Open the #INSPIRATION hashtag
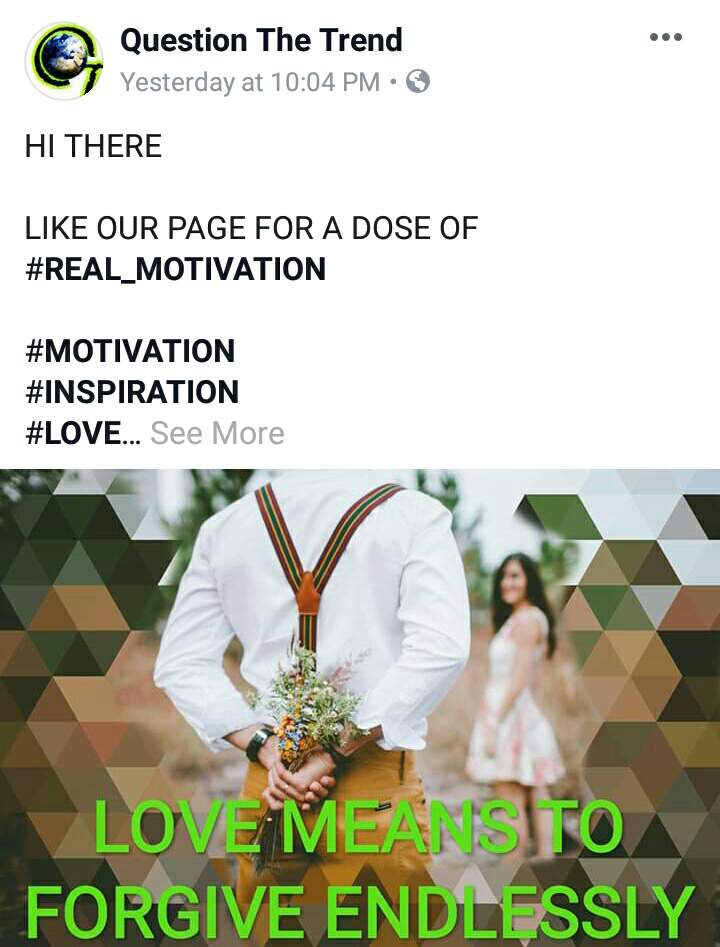 (132, 392)
